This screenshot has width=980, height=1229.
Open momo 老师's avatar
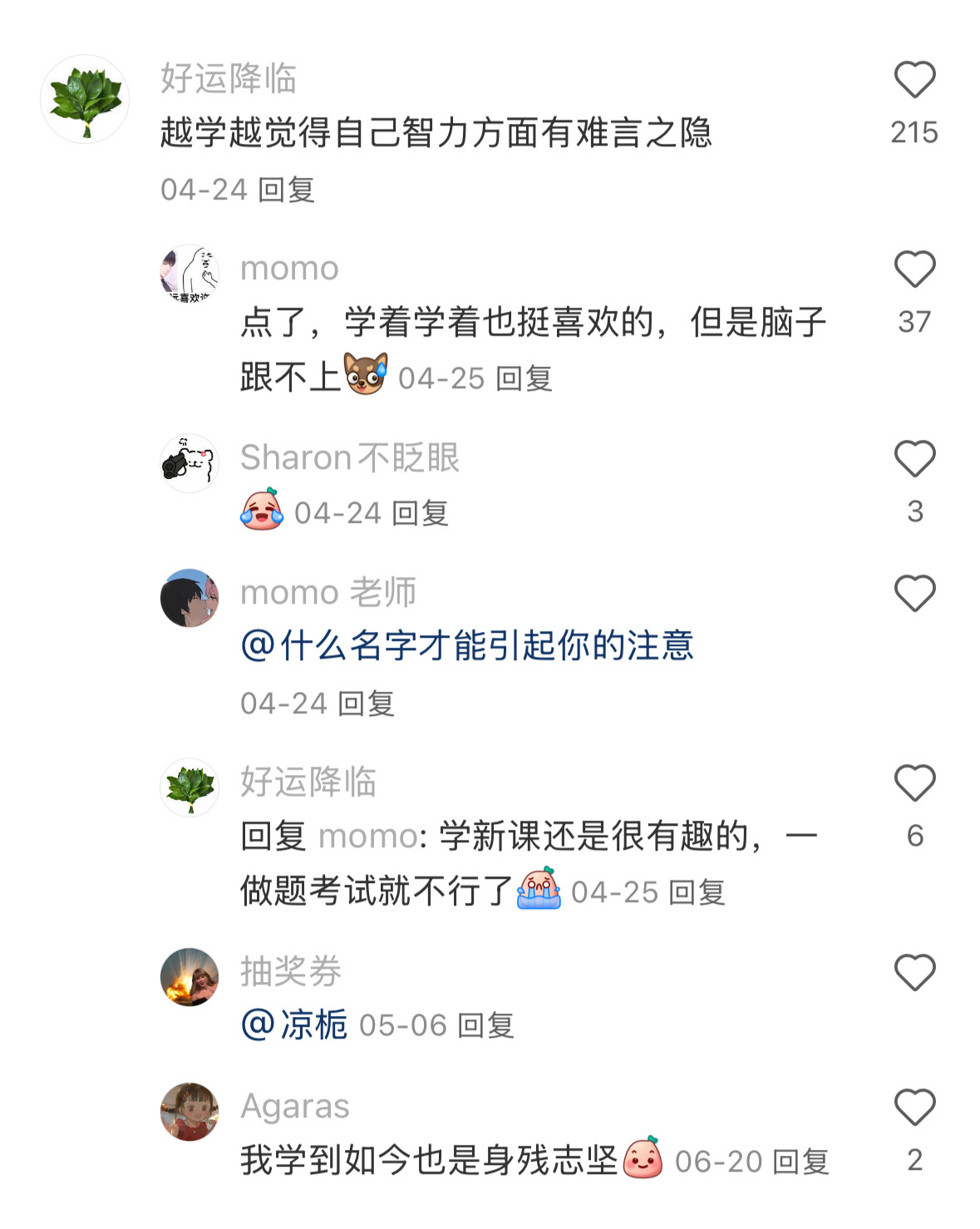point(189,597)
